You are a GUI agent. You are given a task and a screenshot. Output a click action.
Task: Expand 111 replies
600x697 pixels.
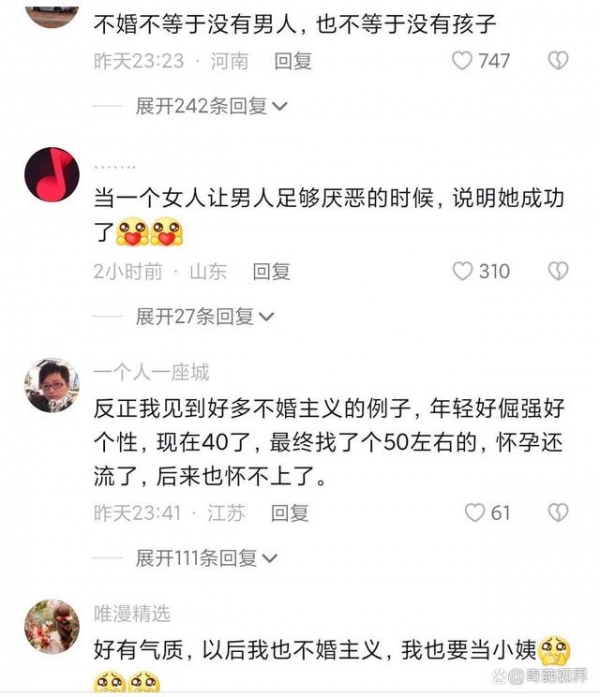(206, 558)
